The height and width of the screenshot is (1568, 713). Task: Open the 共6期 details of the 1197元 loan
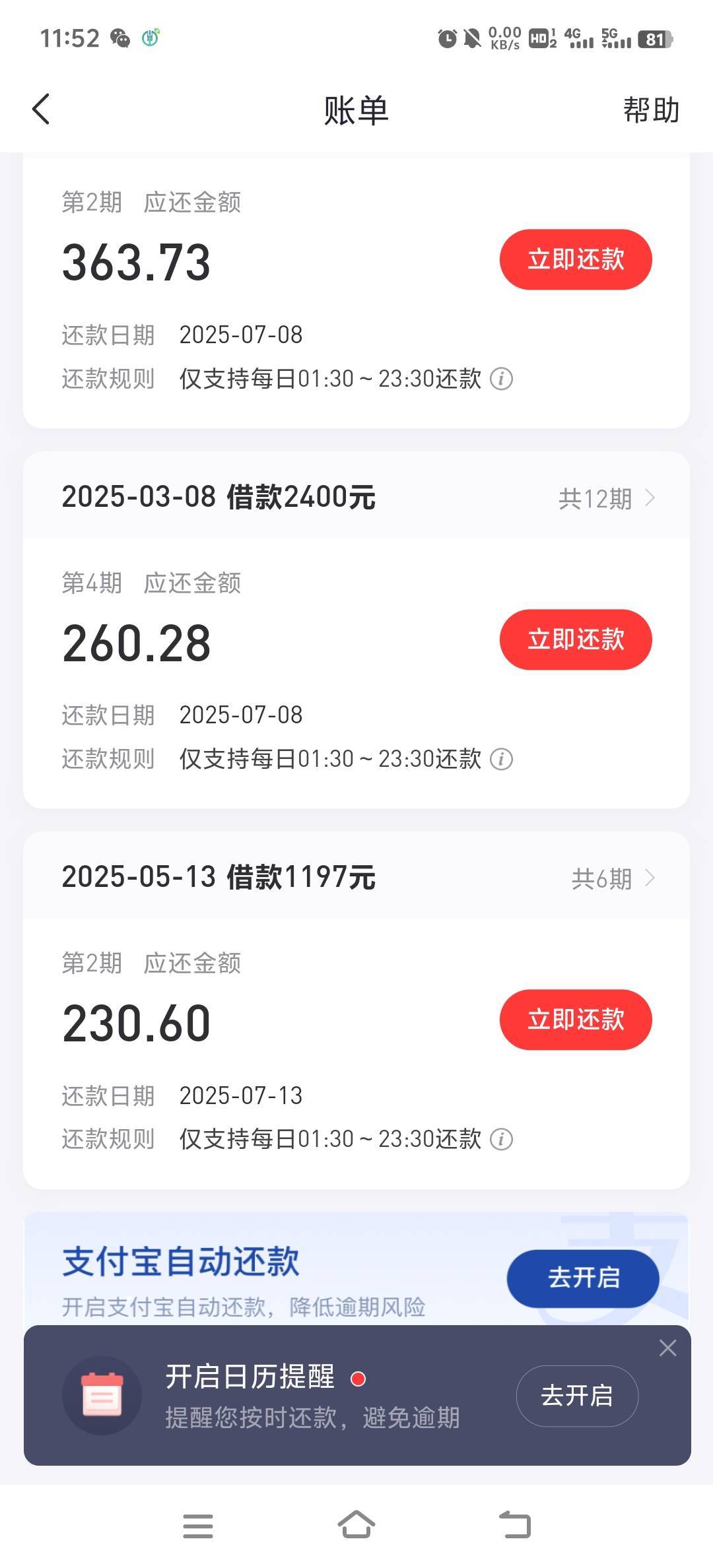click(613, 878)
